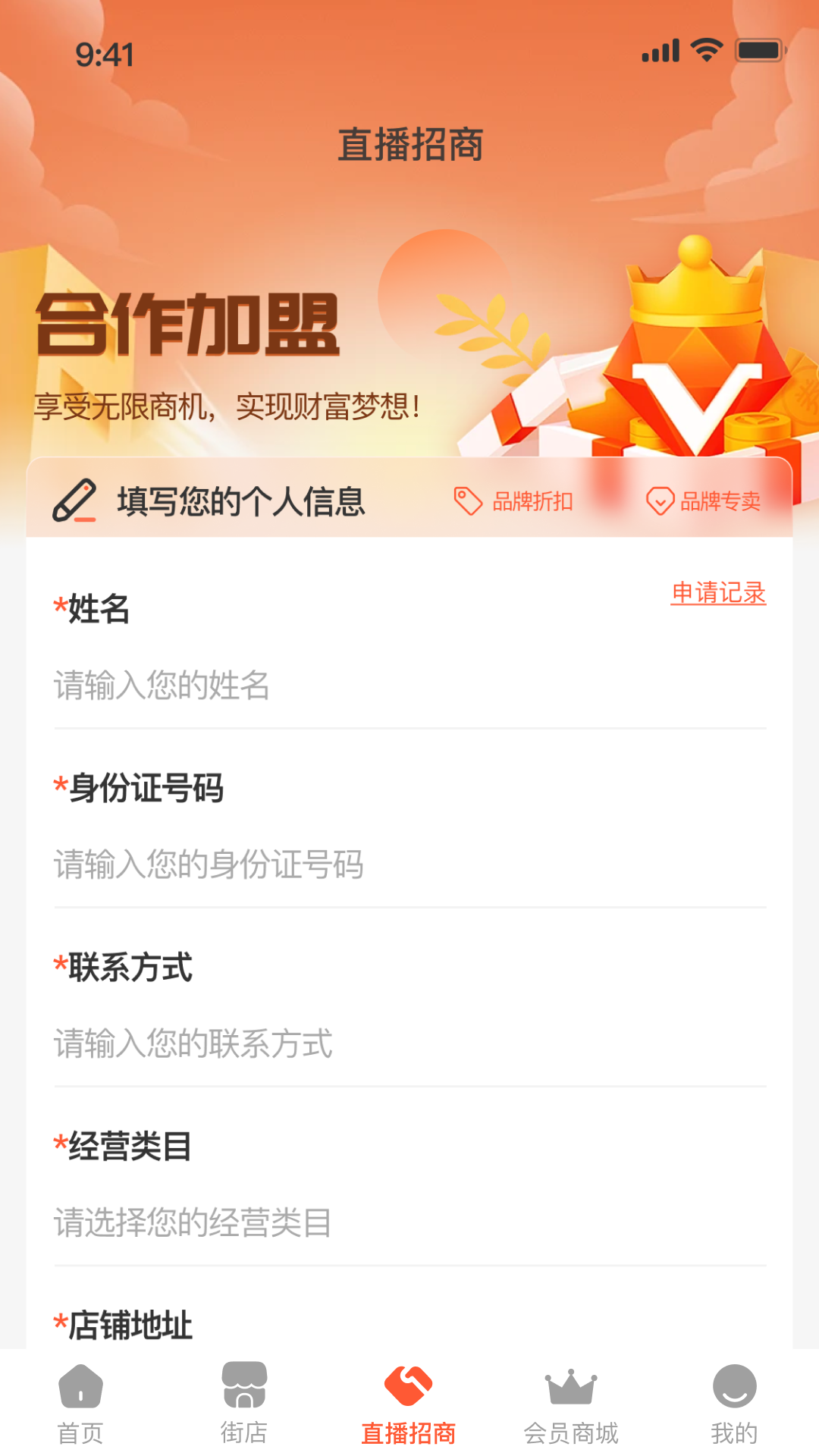
Task: Select the 首页 home icon
Action: tap(81, 1388)
